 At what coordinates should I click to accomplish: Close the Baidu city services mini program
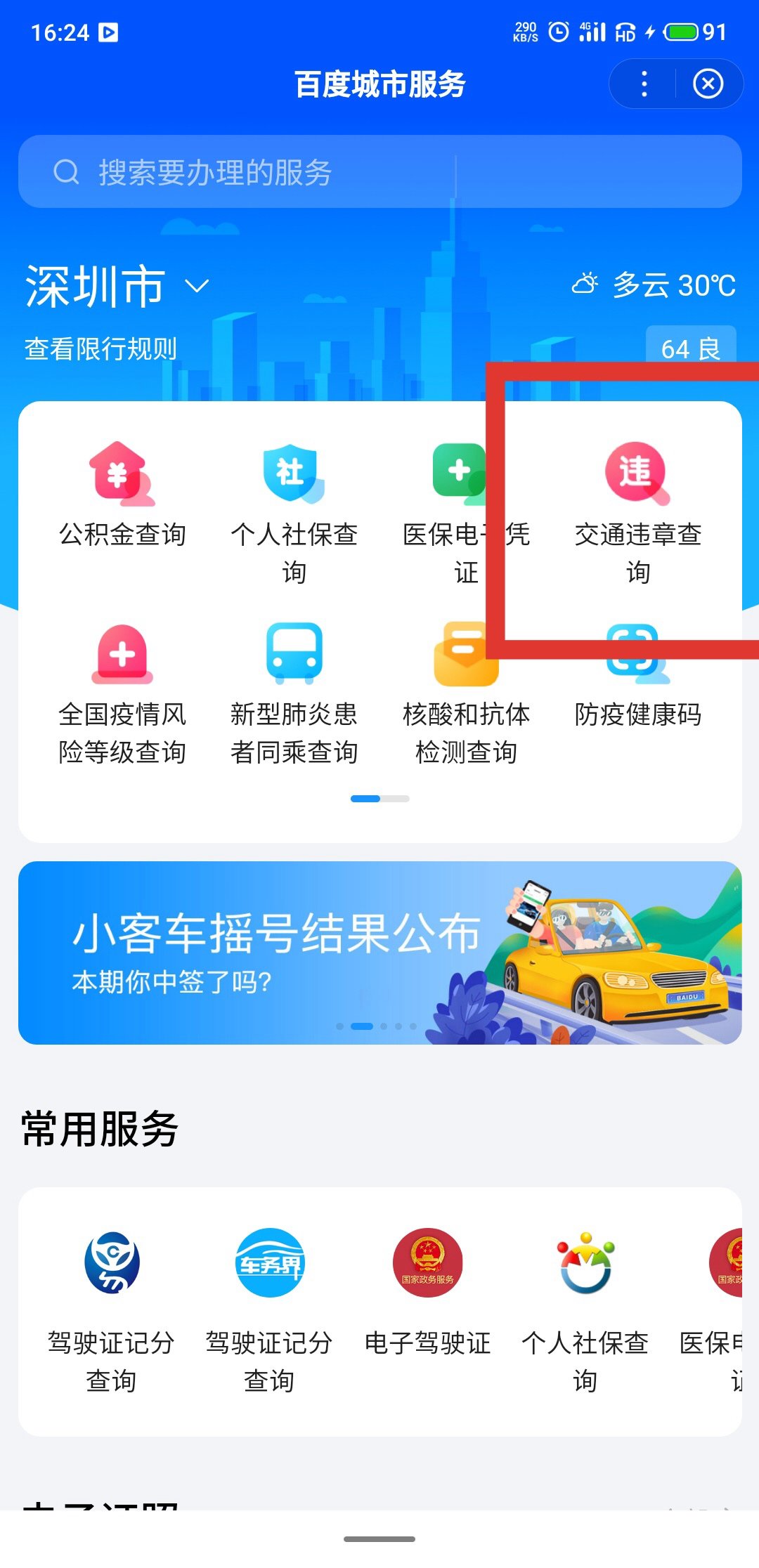tap(708, 84)
